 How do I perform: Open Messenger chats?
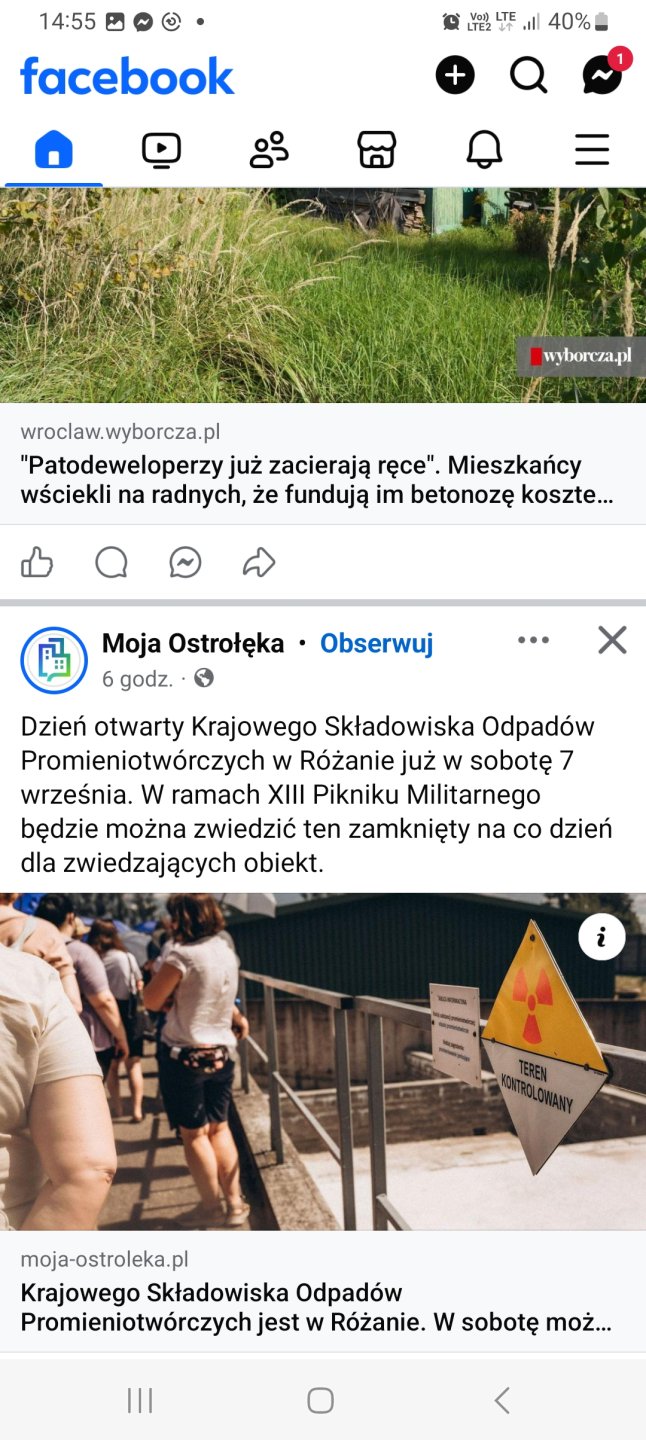pos(602,75)
